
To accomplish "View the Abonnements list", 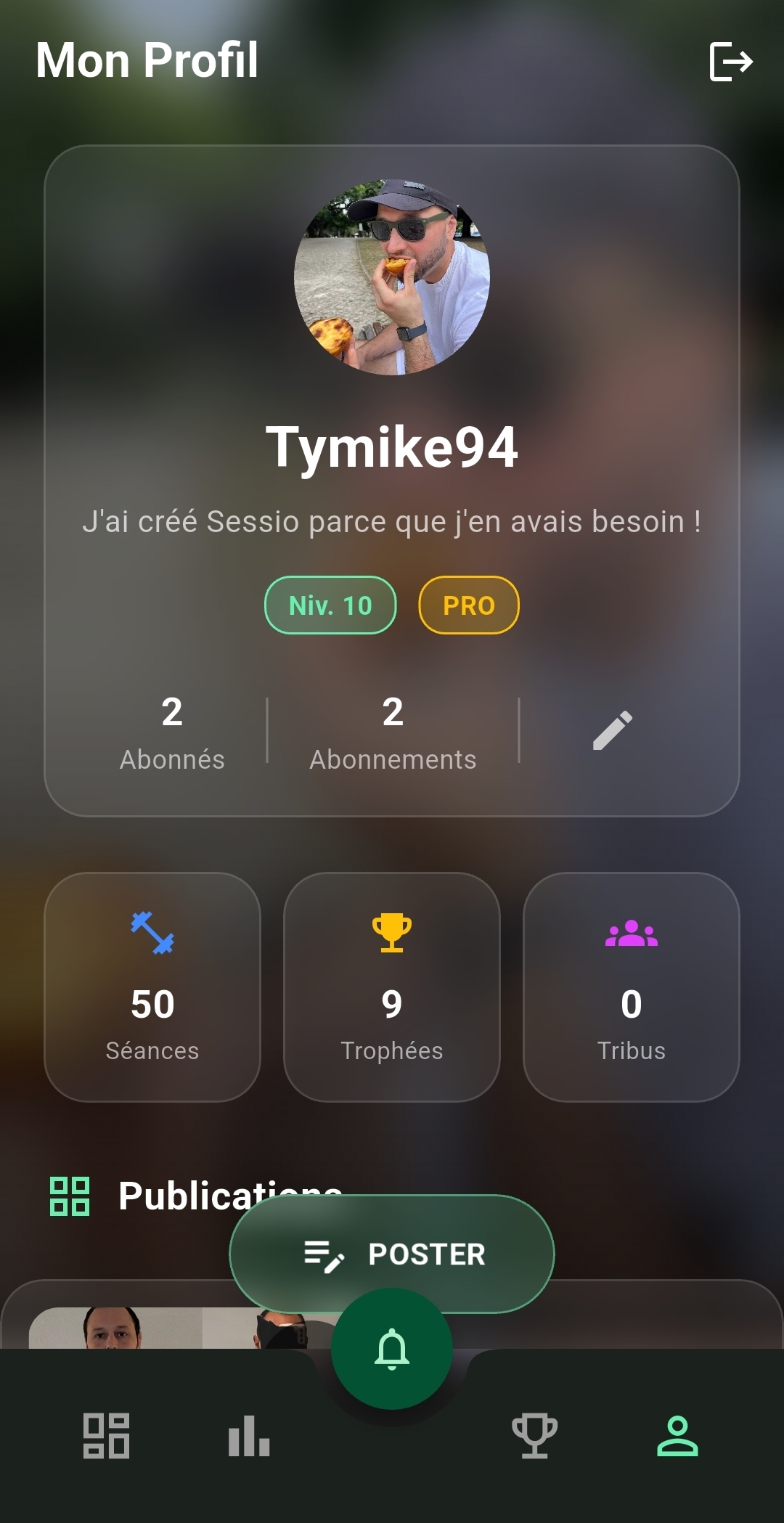I will click(392, 733).
